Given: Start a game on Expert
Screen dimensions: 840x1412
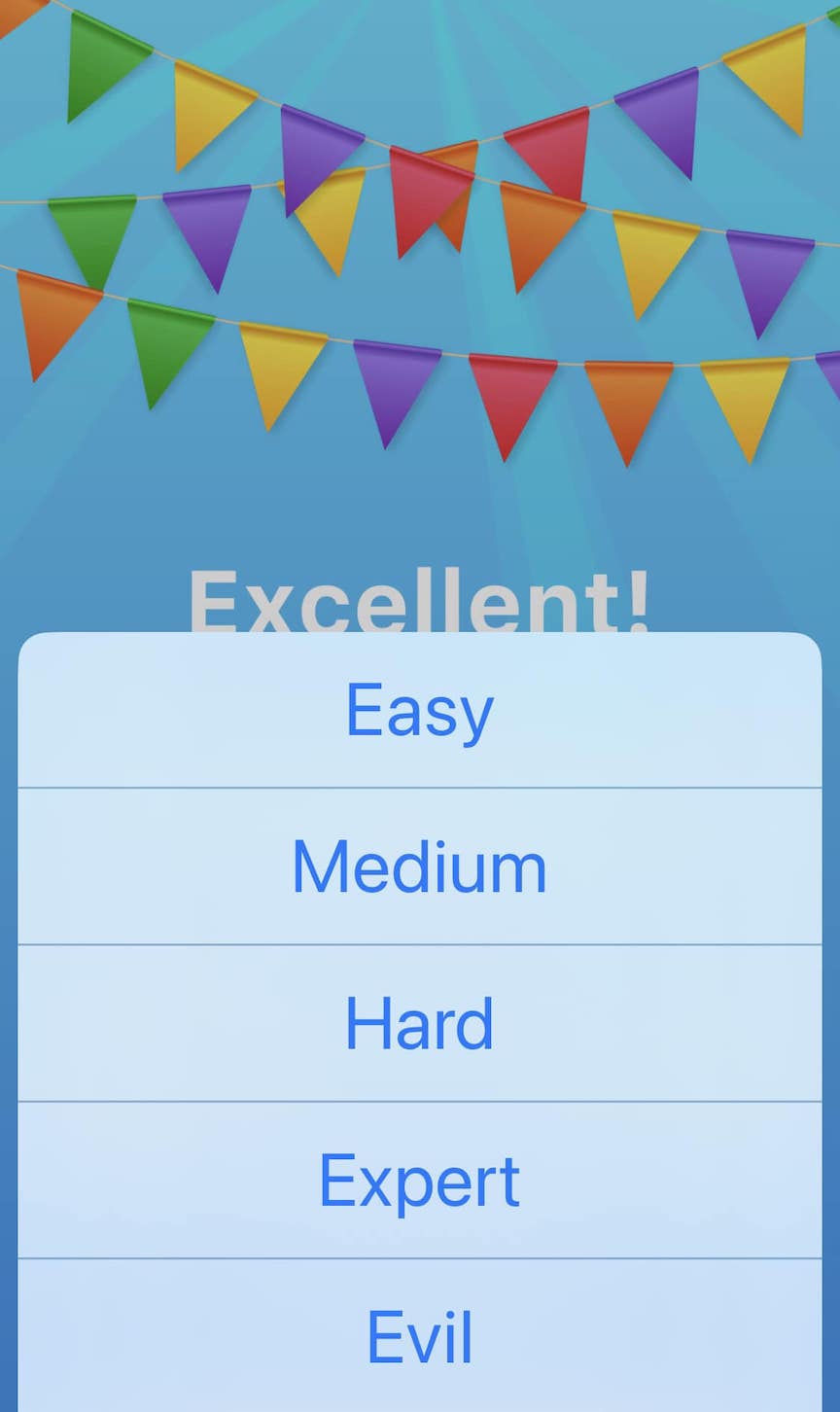Looking at the screenshot, I should (420, 1181).
